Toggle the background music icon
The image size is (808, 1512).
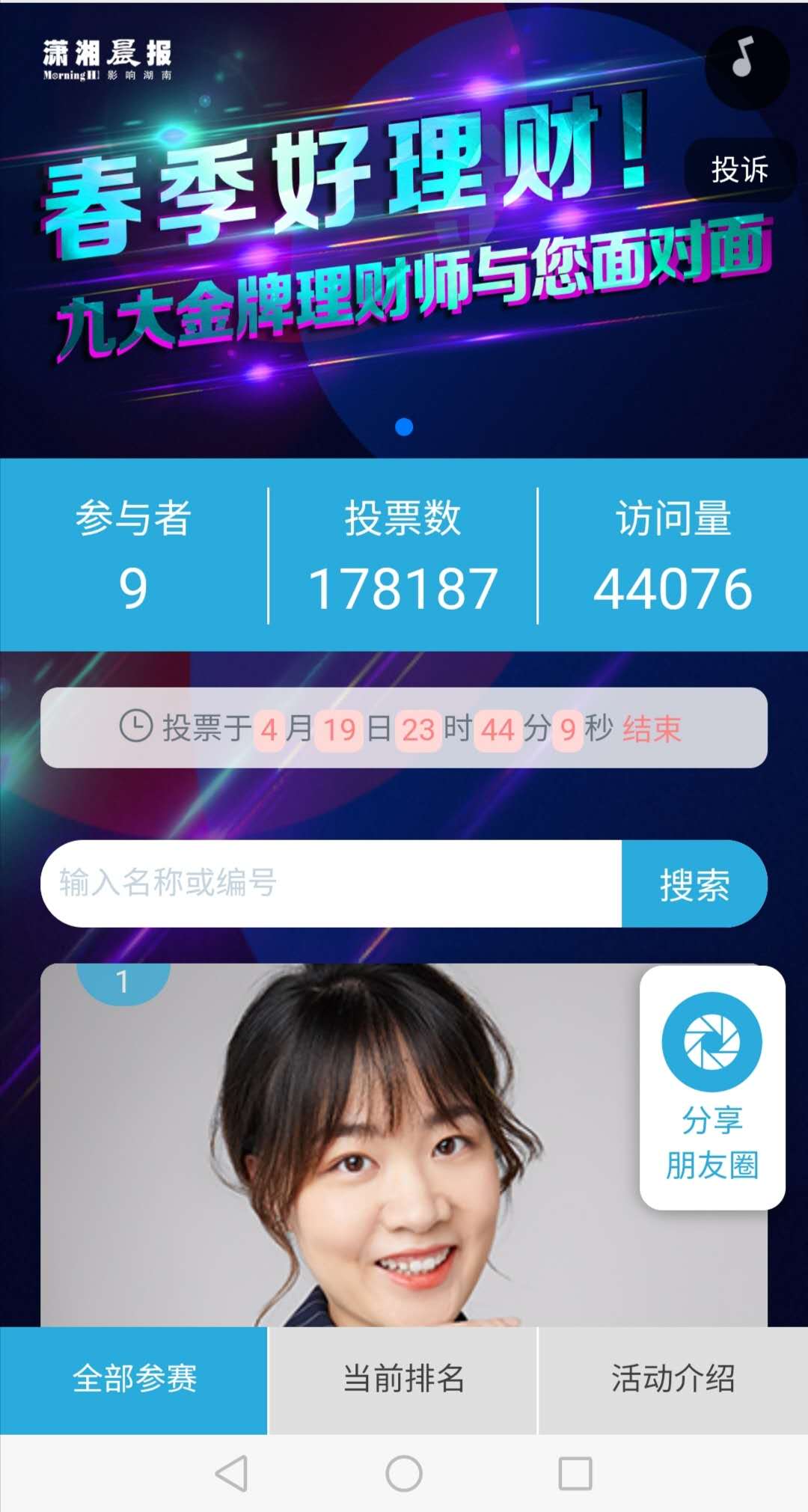pos(747,67)
